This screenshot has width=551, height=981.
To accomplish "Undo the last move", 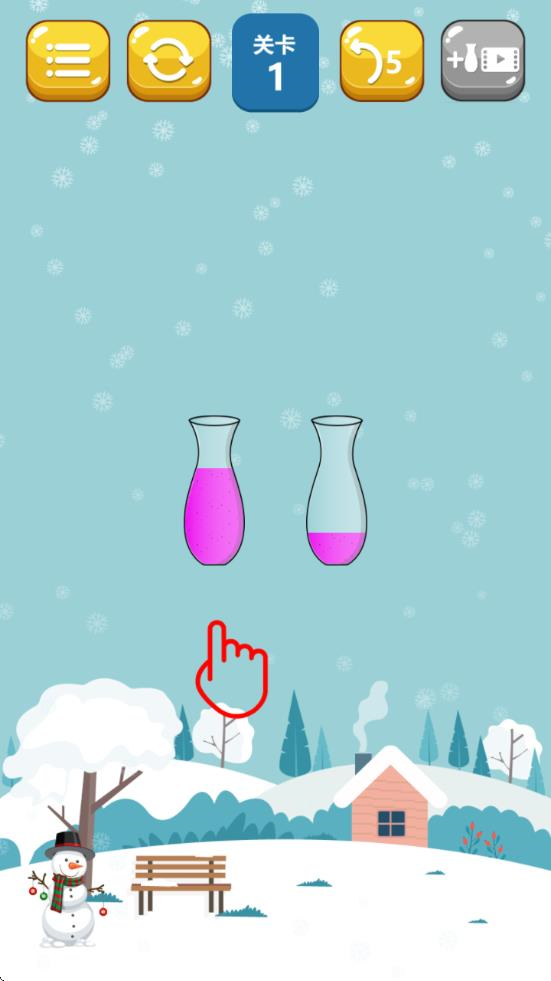I will [382, 61].
